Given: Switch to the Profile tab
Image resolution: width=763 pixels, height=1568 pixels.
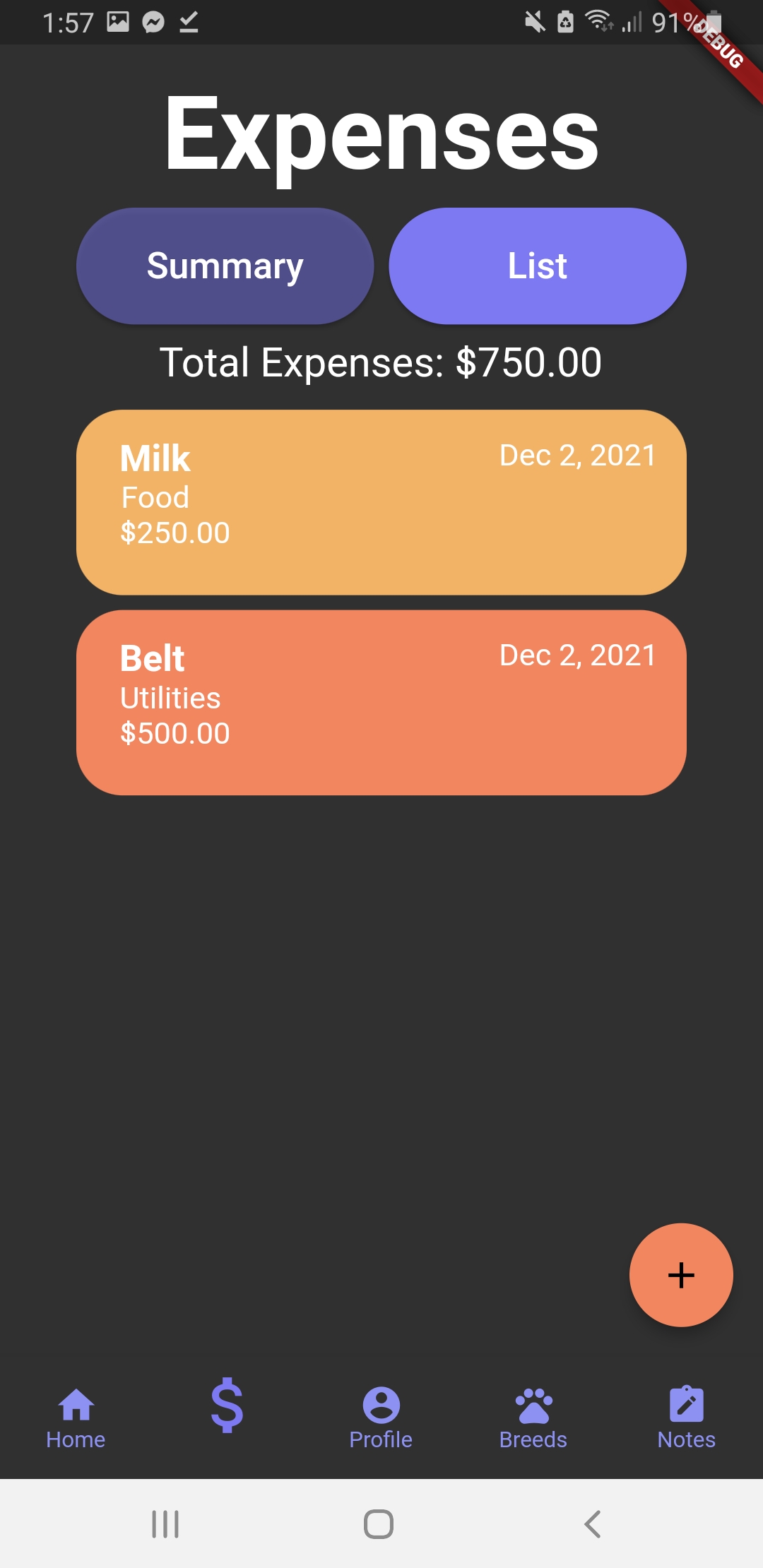Looking at the screenshot, I should (381, 1418).
